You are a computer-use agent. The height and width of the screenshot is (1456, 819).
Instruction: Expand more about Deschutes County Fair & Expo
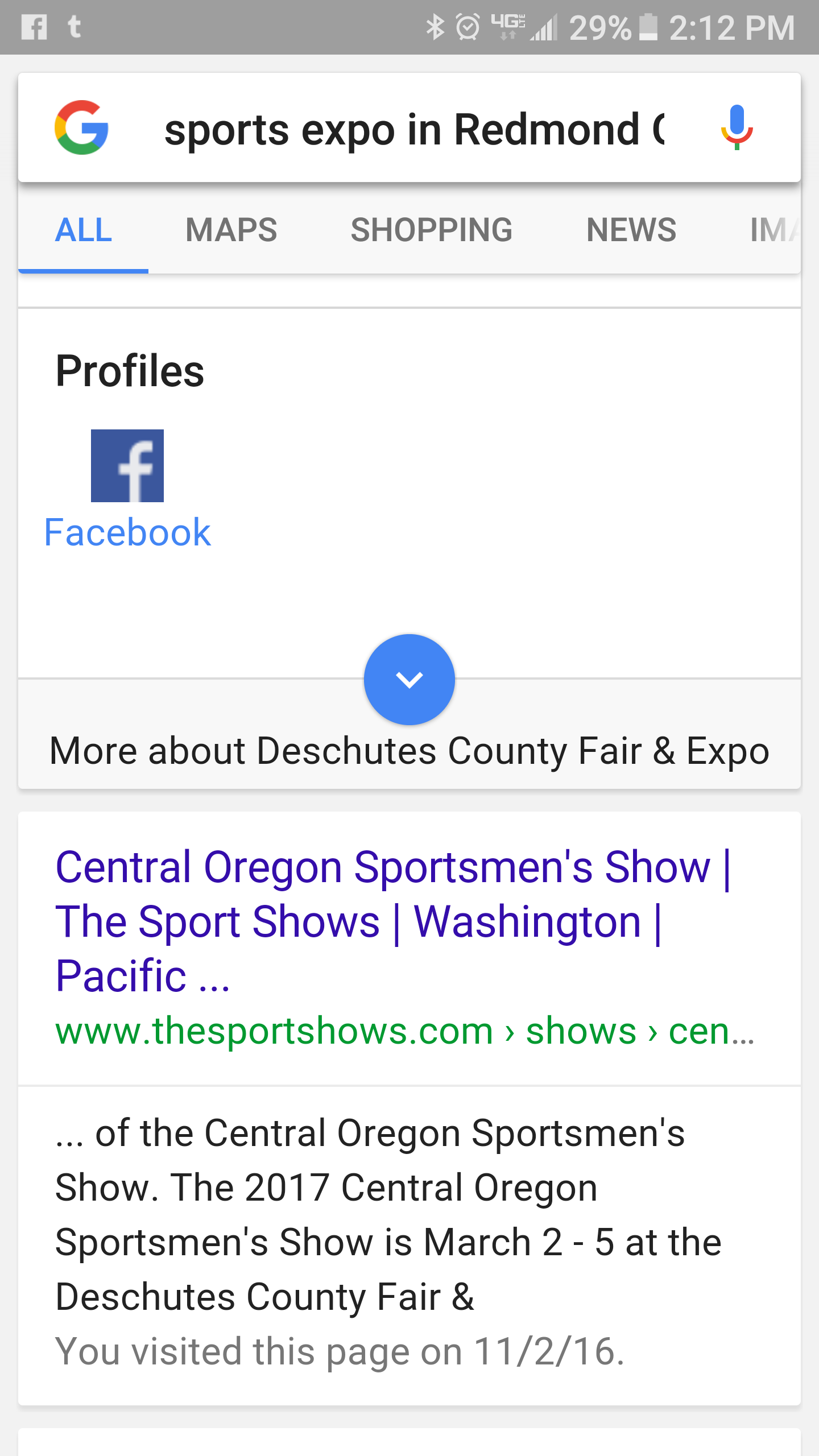coord(409,679)
